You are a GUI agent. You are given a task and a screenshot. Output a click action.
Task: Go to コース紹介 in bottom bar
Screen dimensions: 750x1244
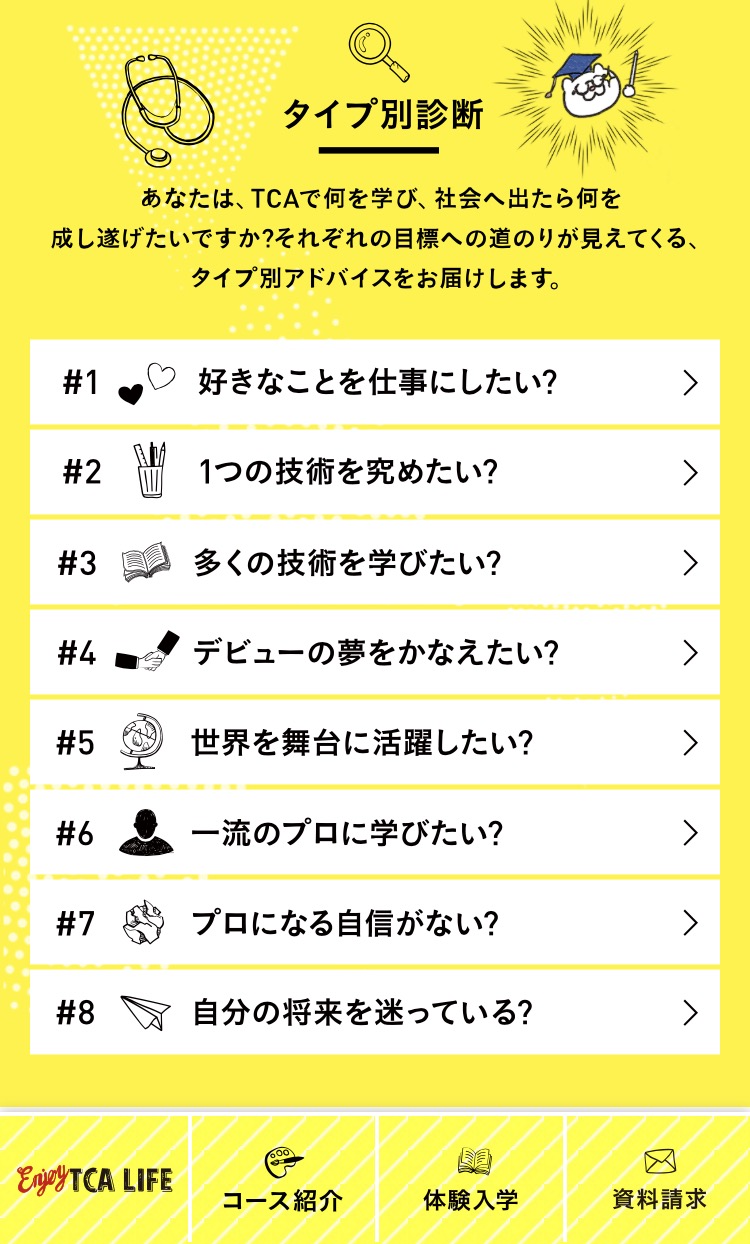coord(283,1180)
